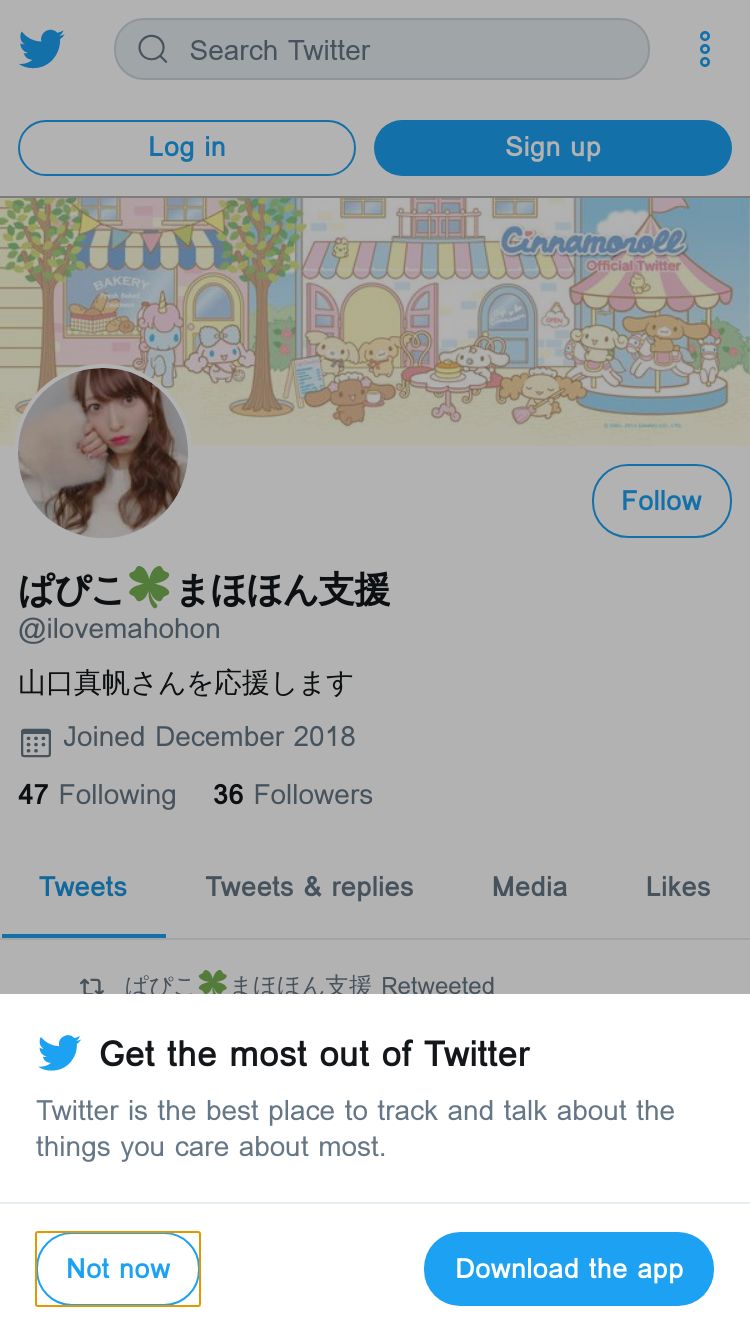Tap the Sign up button
Viewport: 750px width, 1334px height.
(553, 147)
